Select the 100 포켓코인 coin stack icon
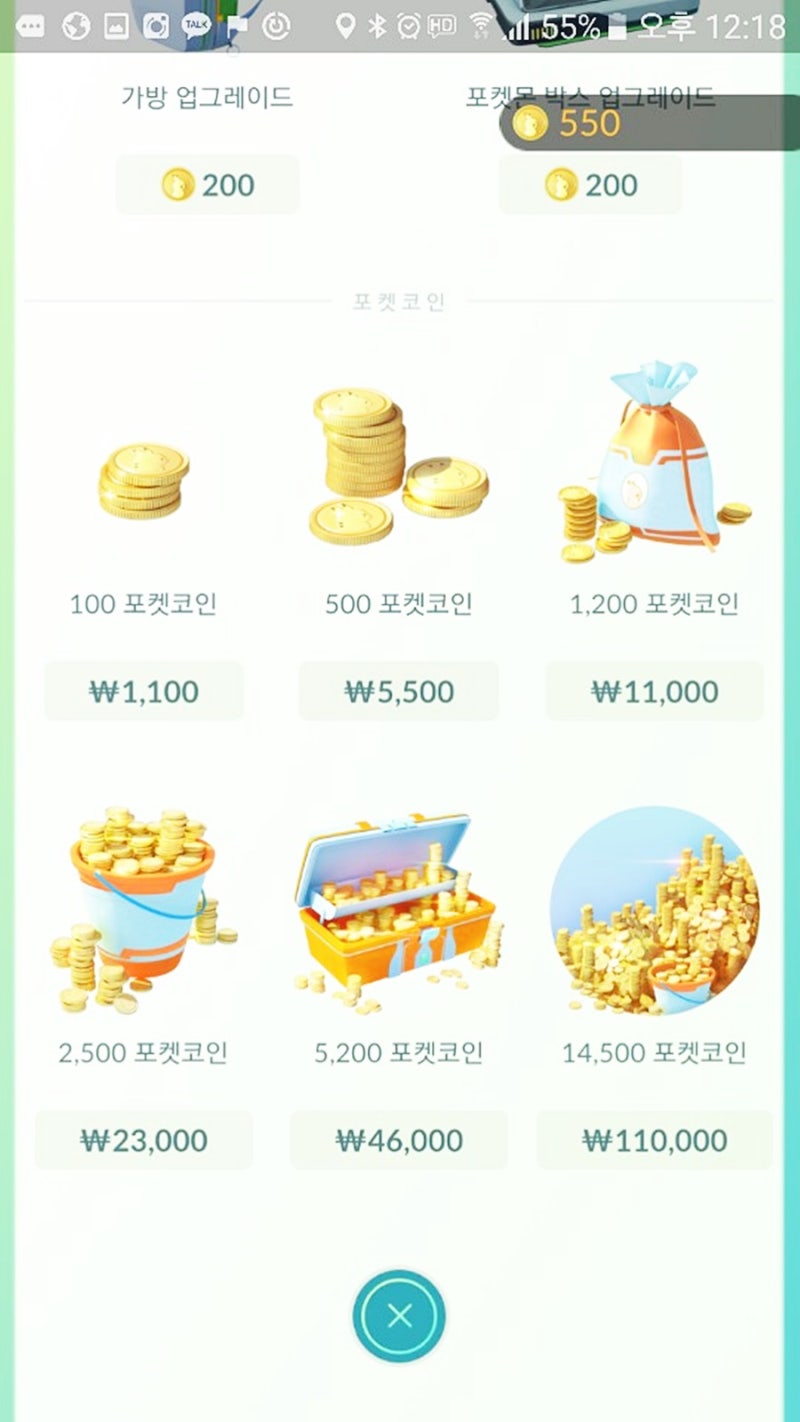 [143, 480]
